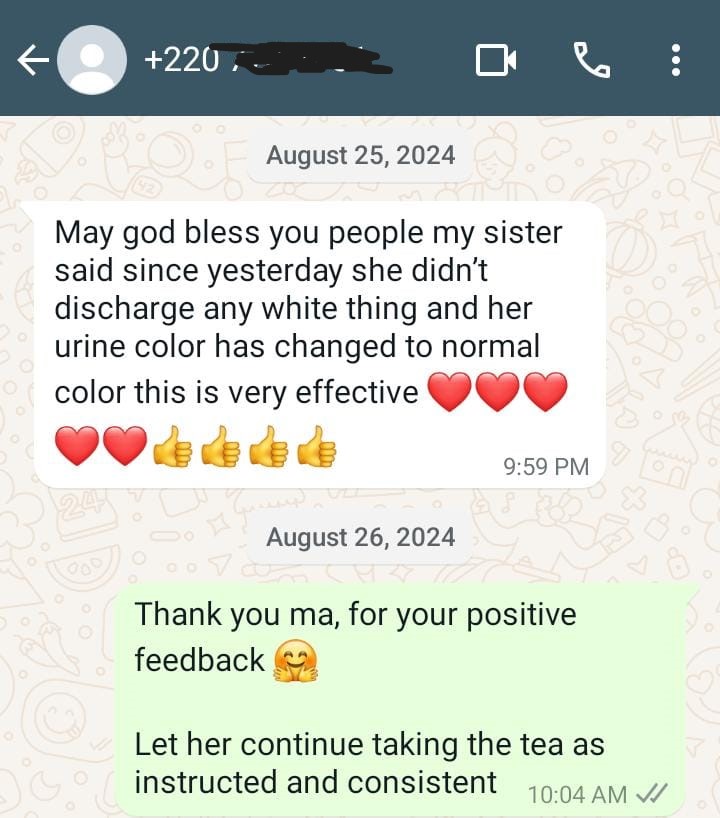Go back to the chats list

[x=32, y=60]
